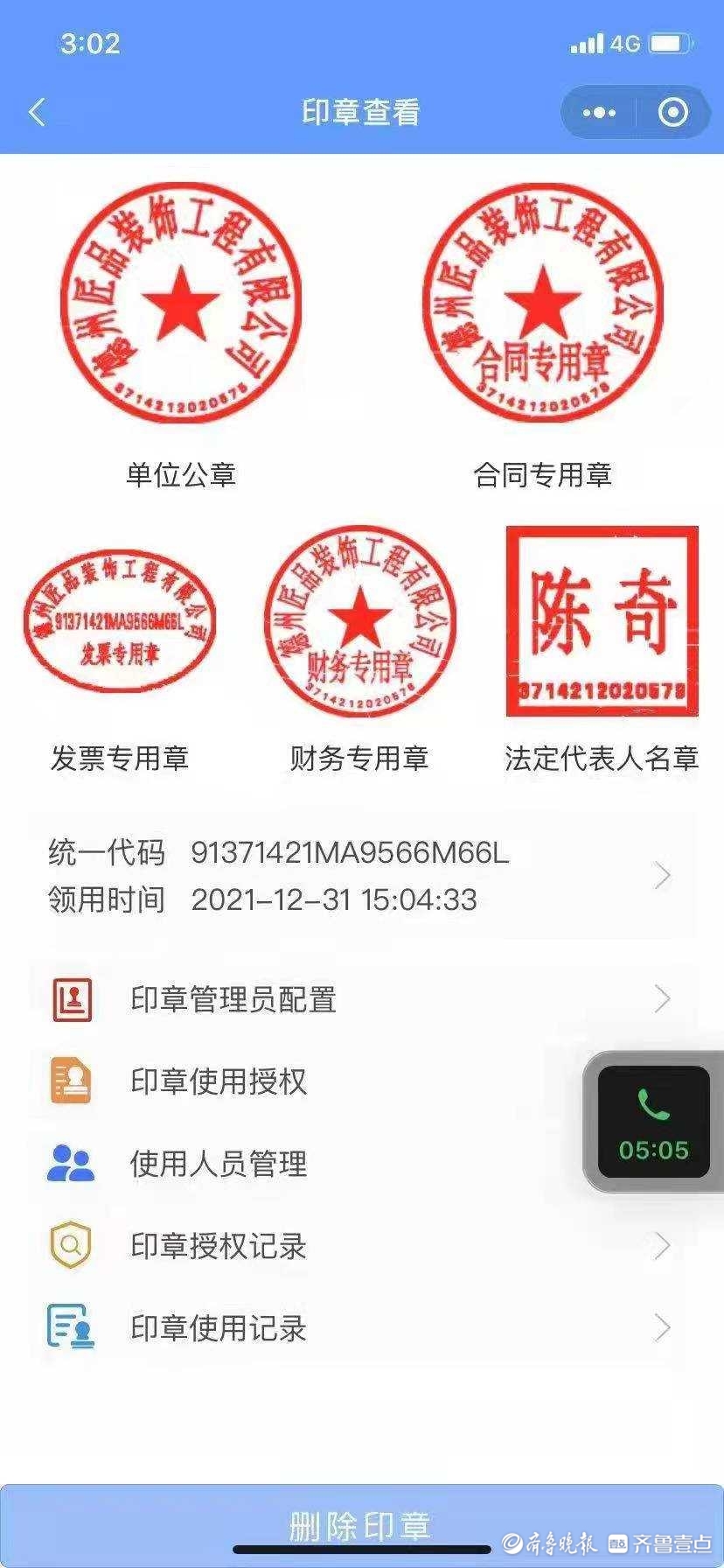View the 合同专用章 seal

click(542, 303)
